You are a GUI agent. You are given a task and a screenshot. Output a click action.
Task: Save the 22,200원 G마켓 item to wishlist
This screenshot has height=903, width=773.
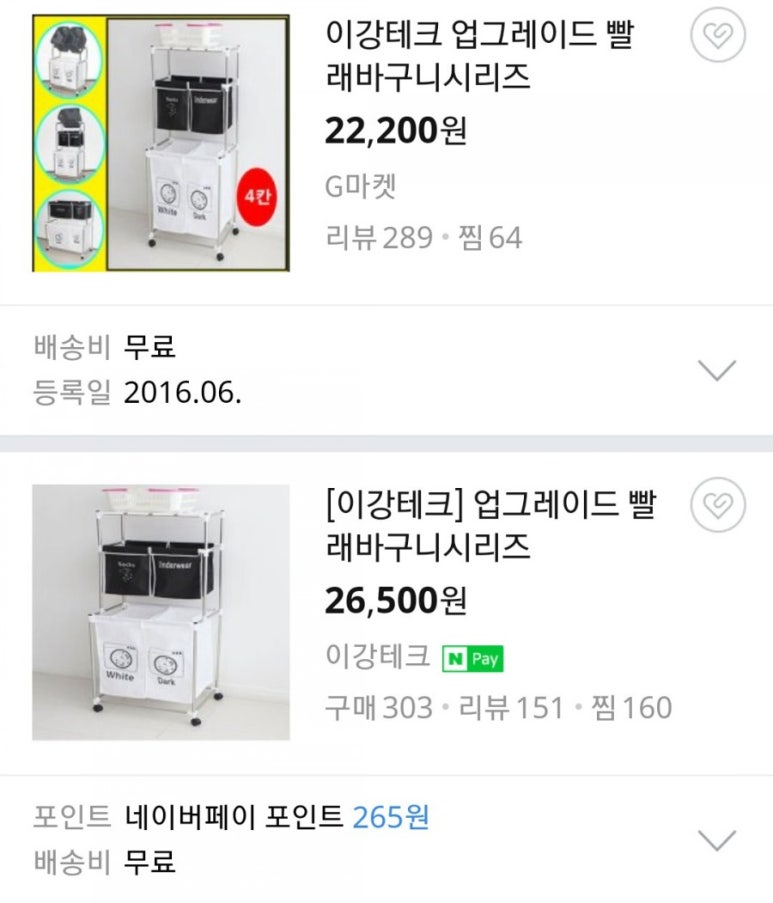tap(718, 37)
